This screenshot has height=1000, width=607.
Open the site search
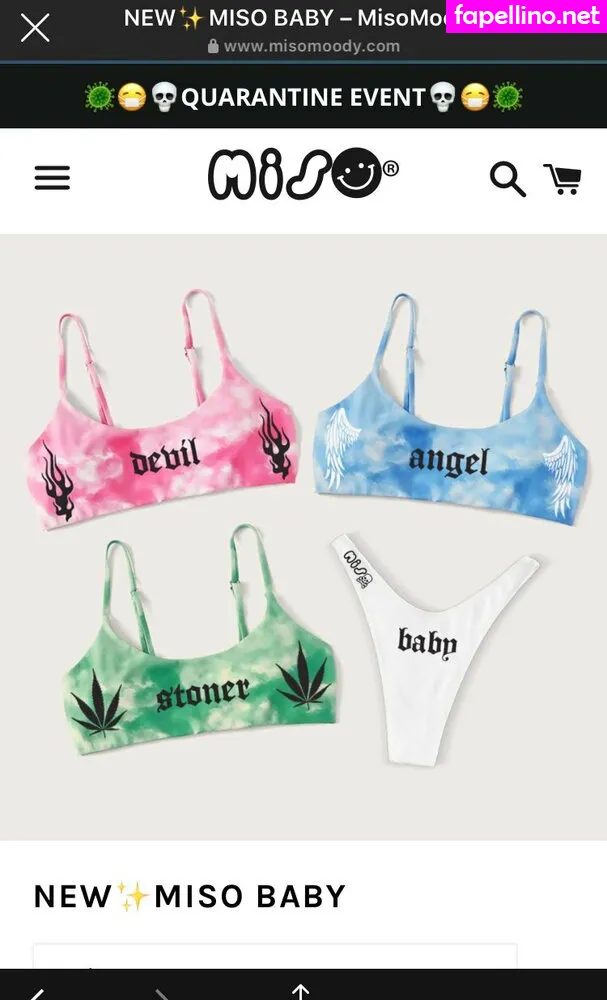click(x=507, y=180)
